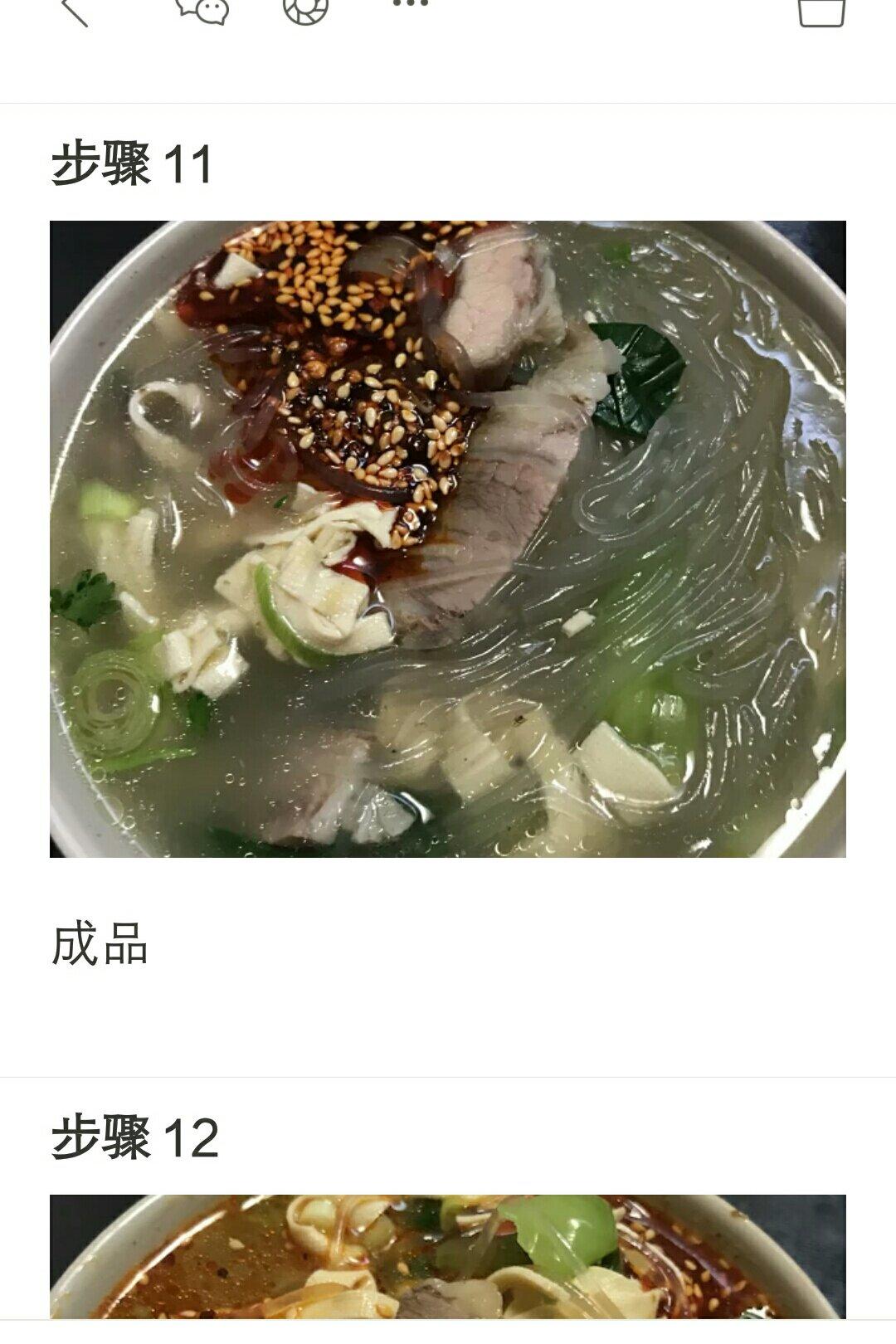Viewport: 896px width, 1344px height.
Task: Share recipe to WeChat Moments
Action: [x=306, y=10]
